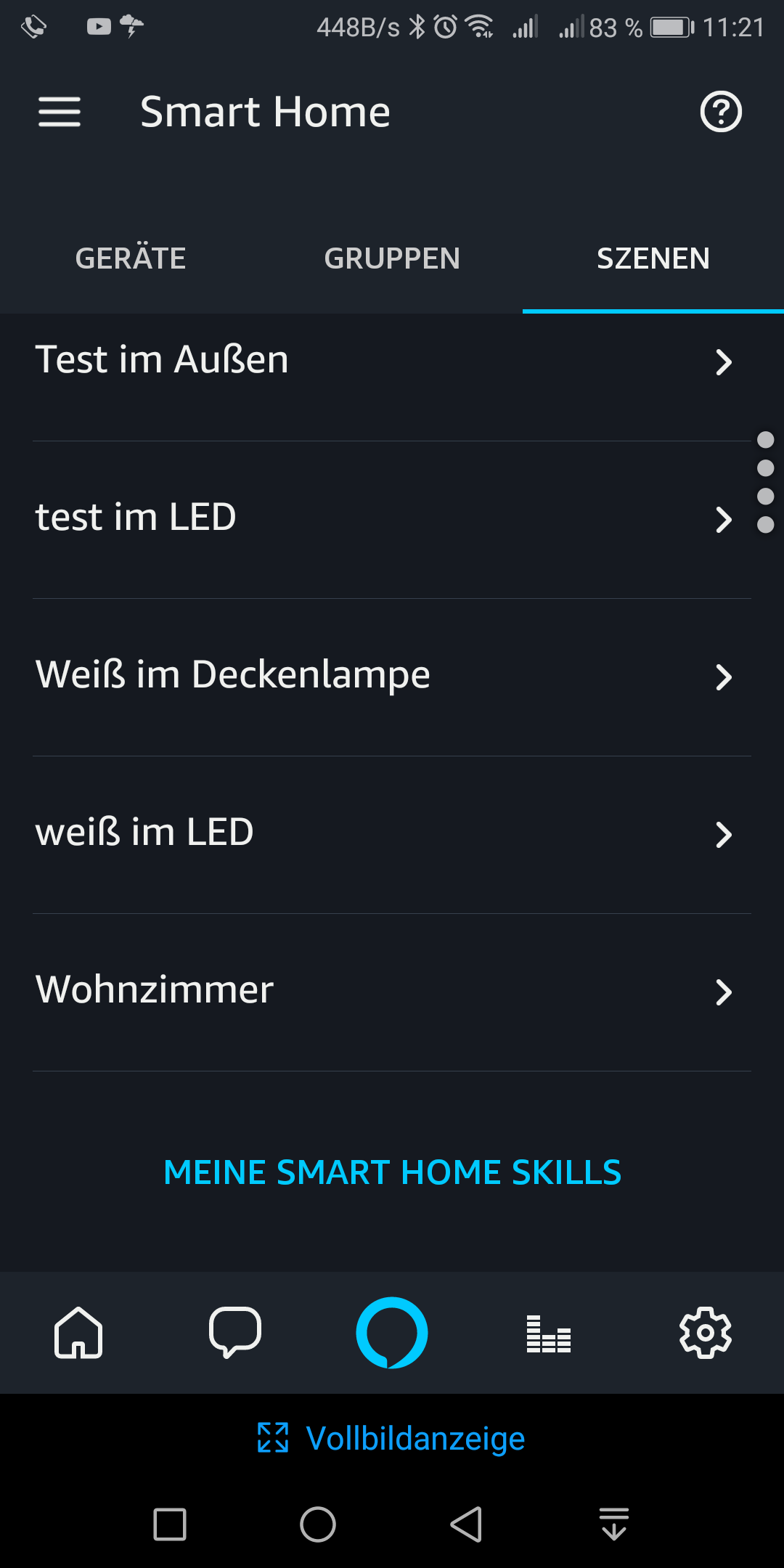Open Meine Smart Home Skills
Screen dimensions: 784x1568
[x=392, y=1172]
